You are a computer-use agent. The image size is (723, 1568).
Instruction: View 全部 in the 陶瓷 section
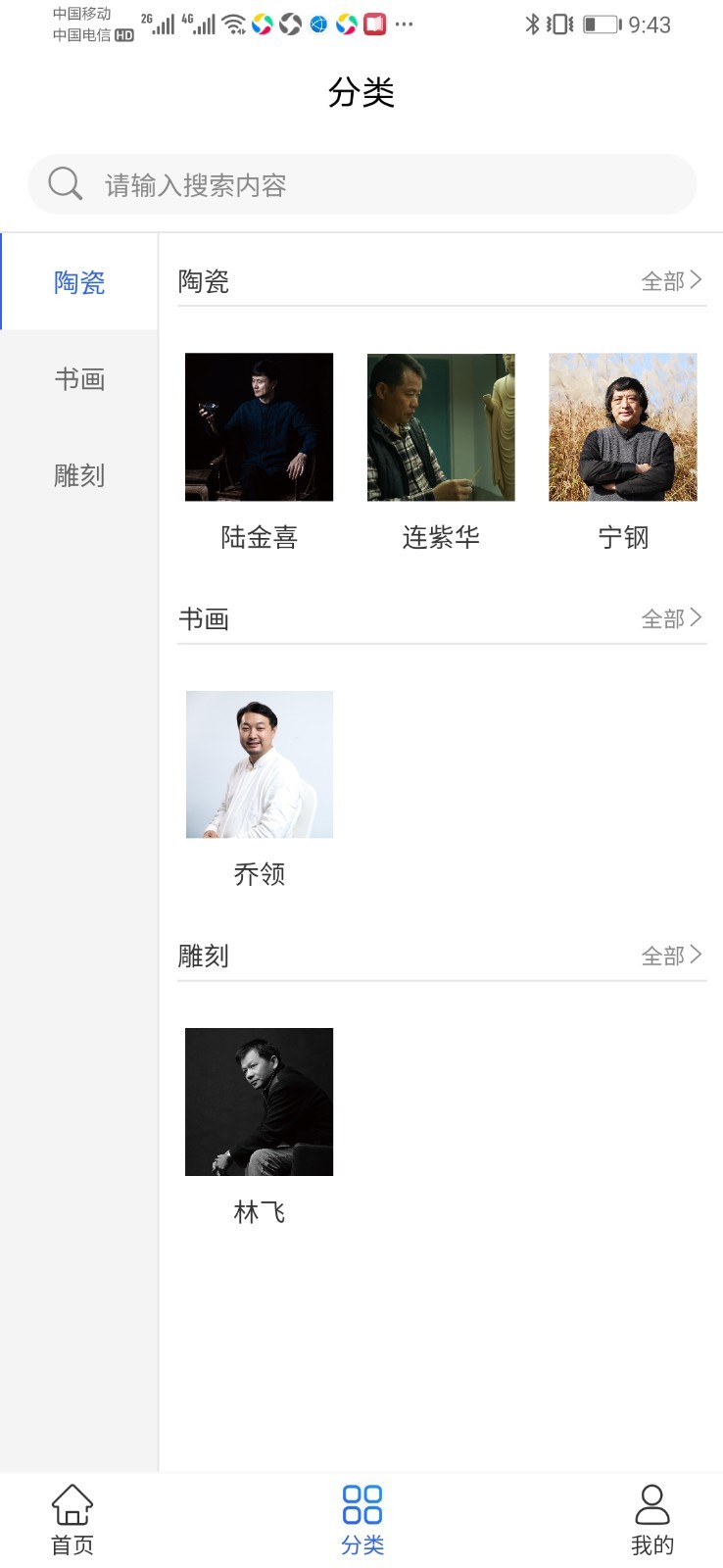[671, 281]
